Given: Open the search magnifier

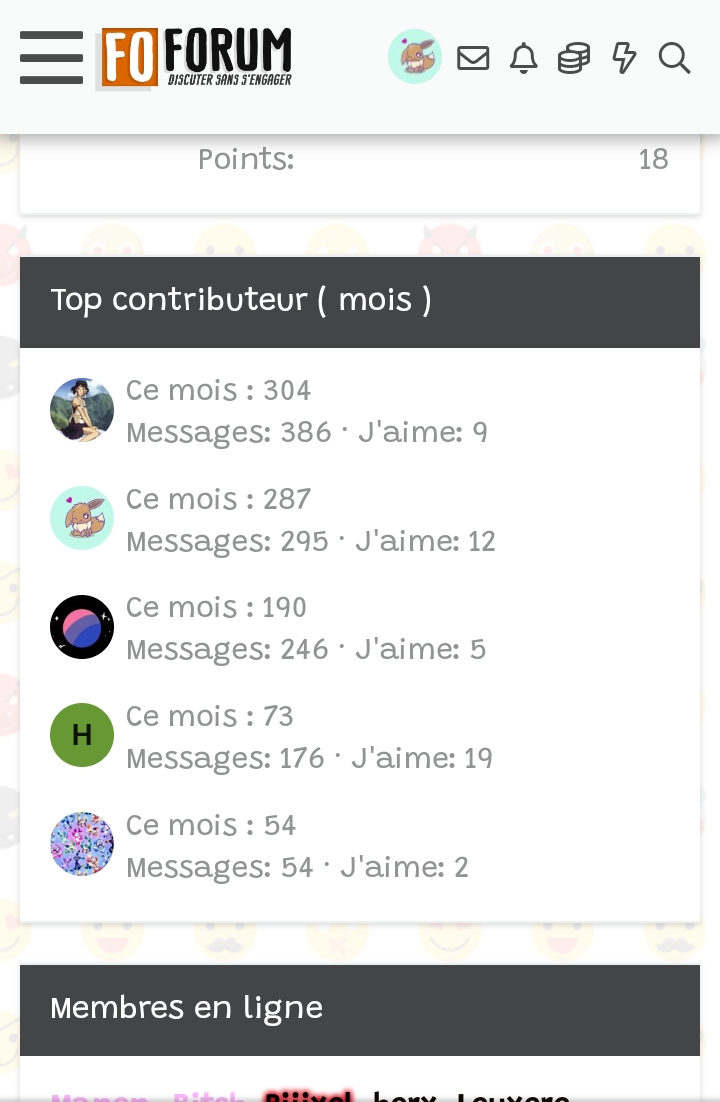Looking at the screenshot, I should 675,58.
